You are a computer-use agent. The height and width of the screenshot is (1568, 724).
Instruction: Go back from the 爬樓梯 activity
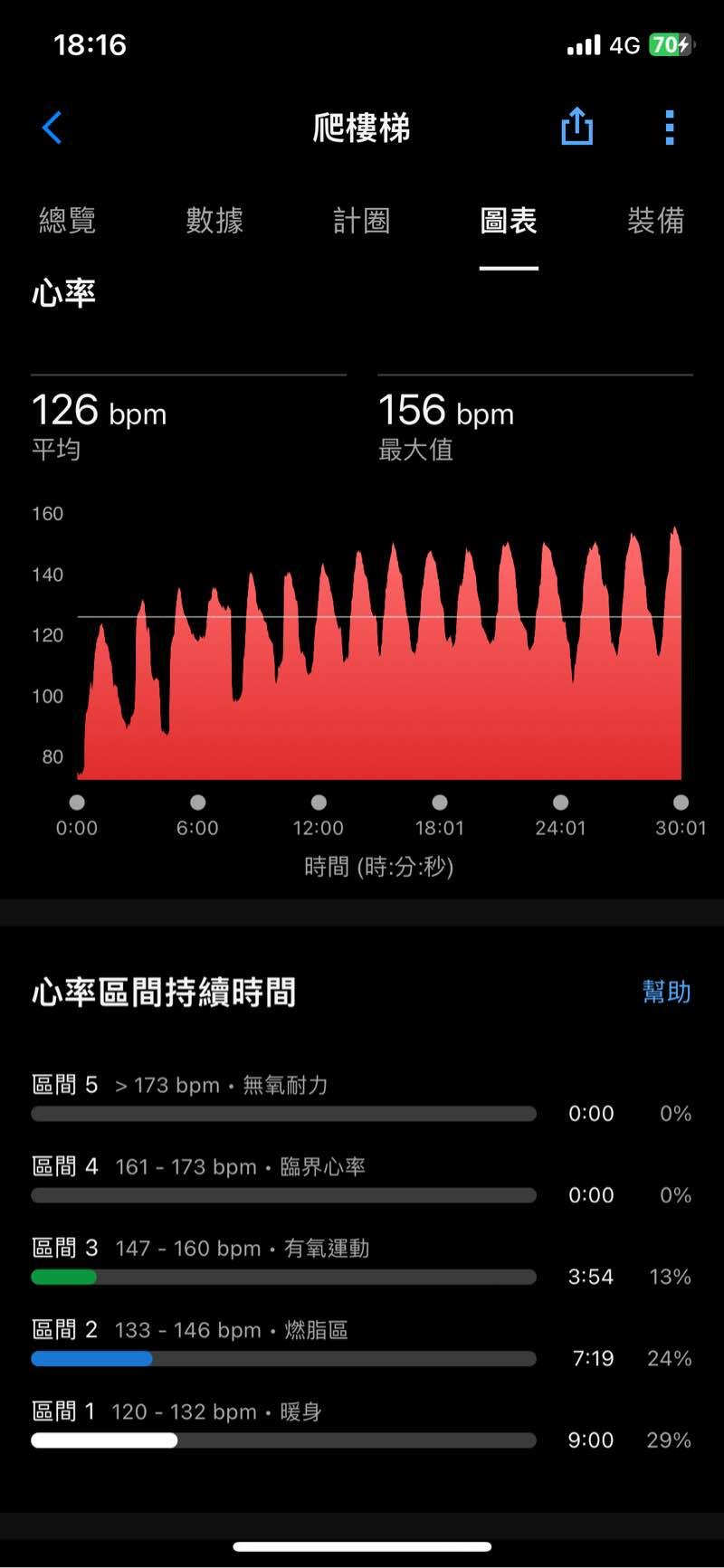(52, 128)
